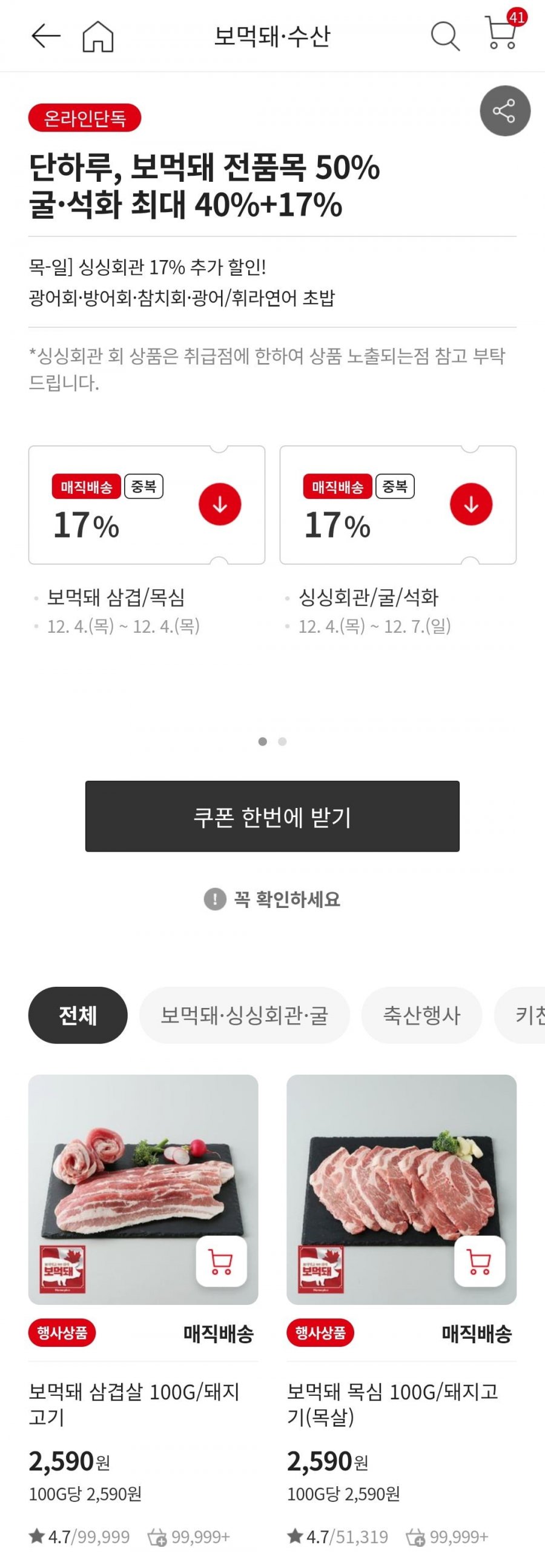The height and width of the screenshot is (1568, 545).
Task: Open the search magnifier icon
Action: 445,36
